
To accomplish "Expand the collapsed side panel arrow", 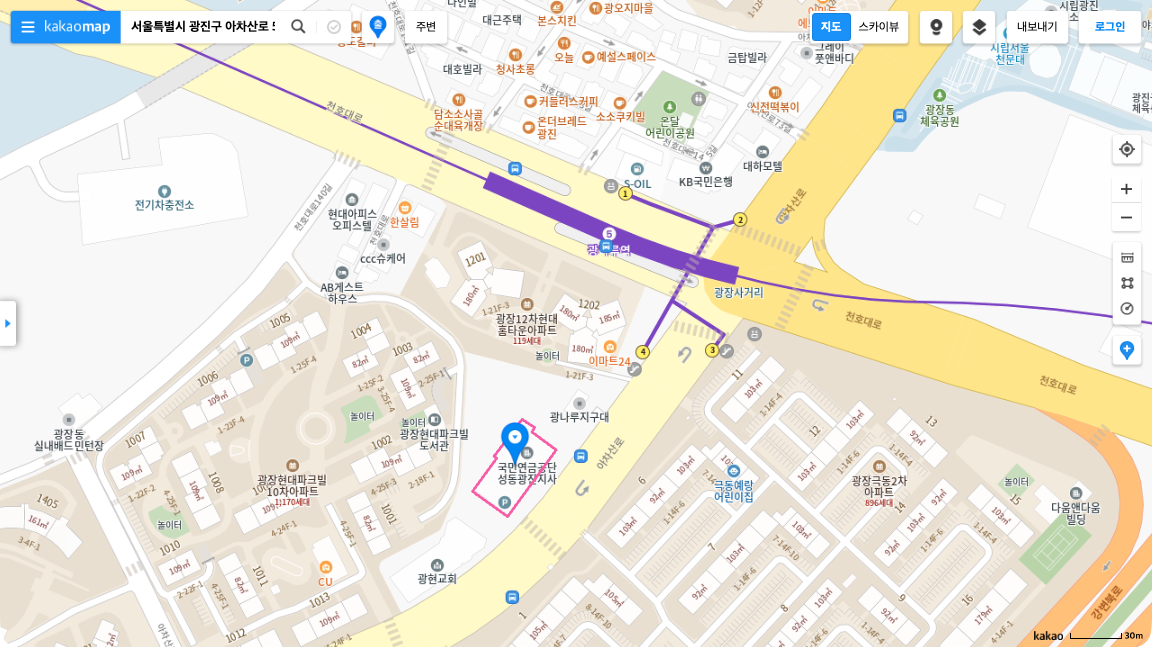I will click(x=8, y=323).
